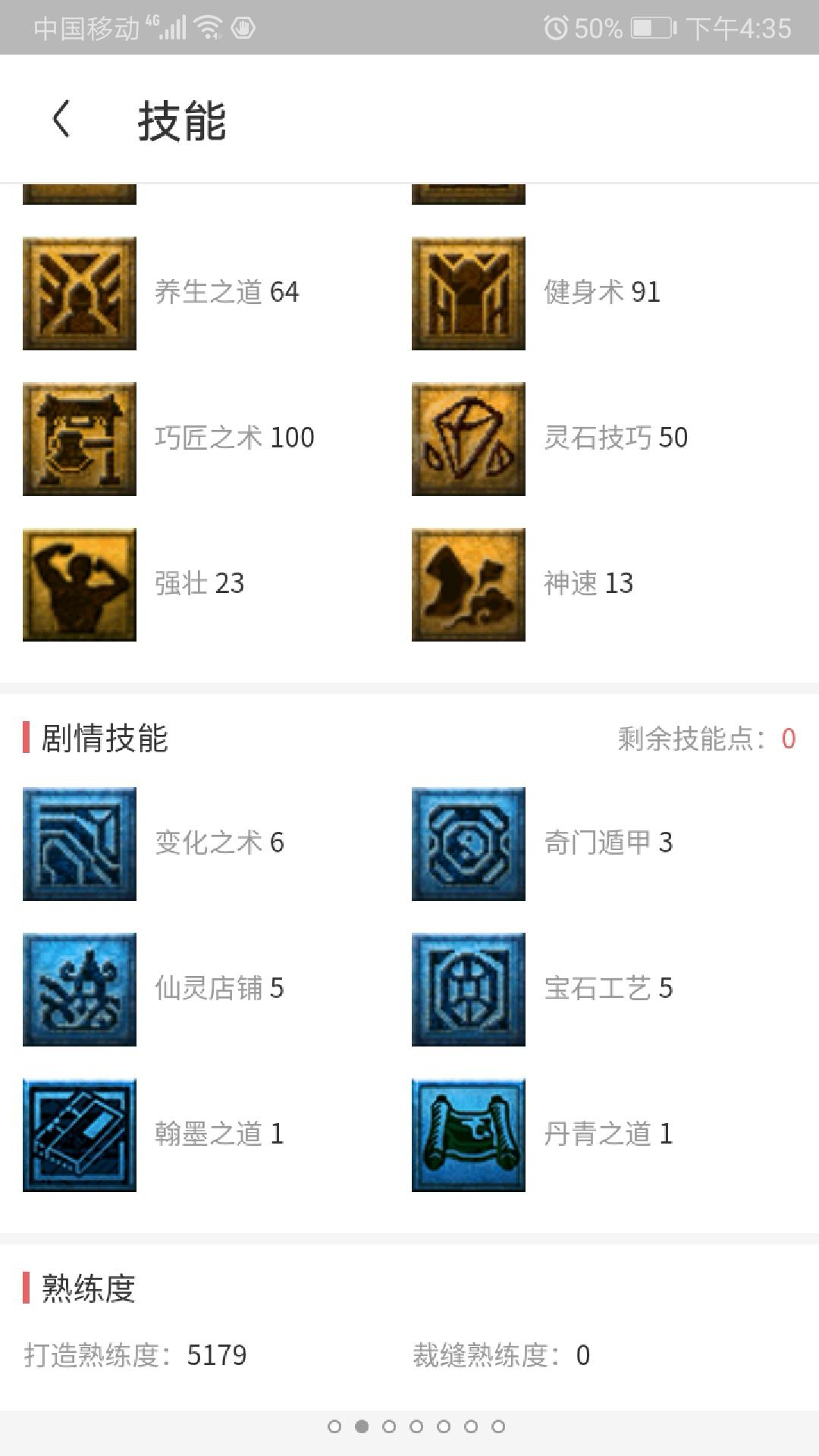The width and height of the screenshot is (819, 1456).
Task: Go back from the 技能 page
Action: (61, 120)
